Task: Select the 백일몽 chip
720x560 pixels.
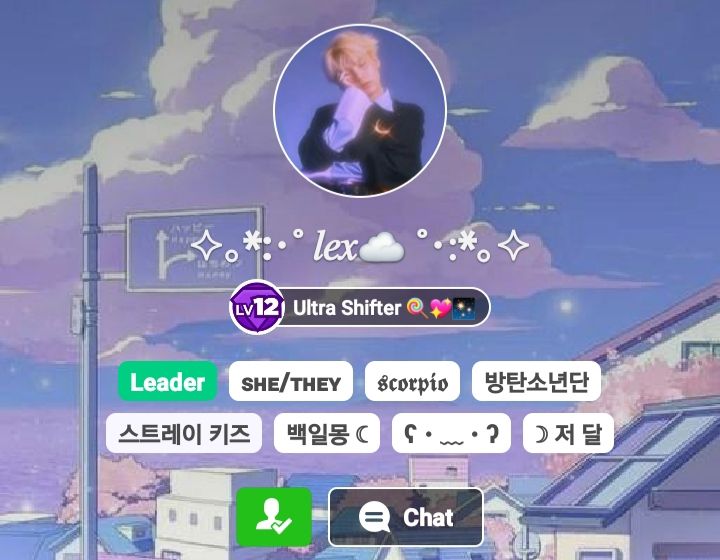Action: click(x=328, y=434)
